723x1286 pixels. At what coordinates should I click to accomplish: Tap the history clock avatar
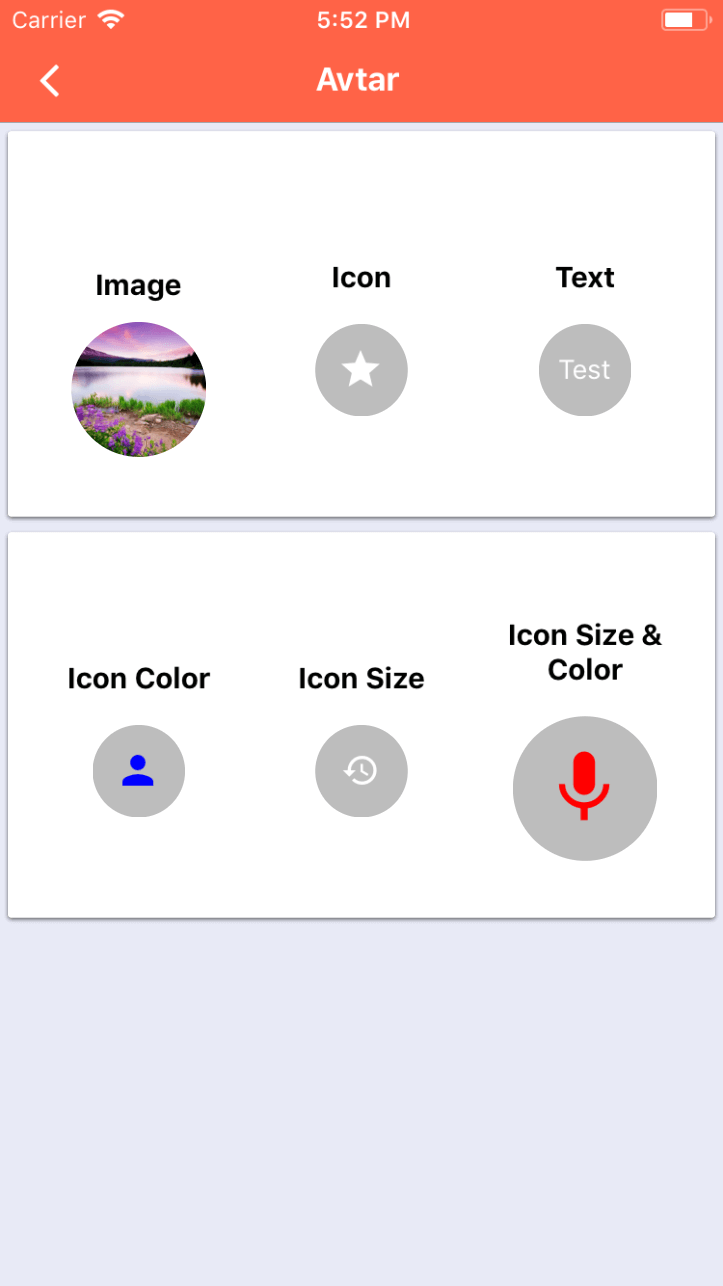click(361, 771)
